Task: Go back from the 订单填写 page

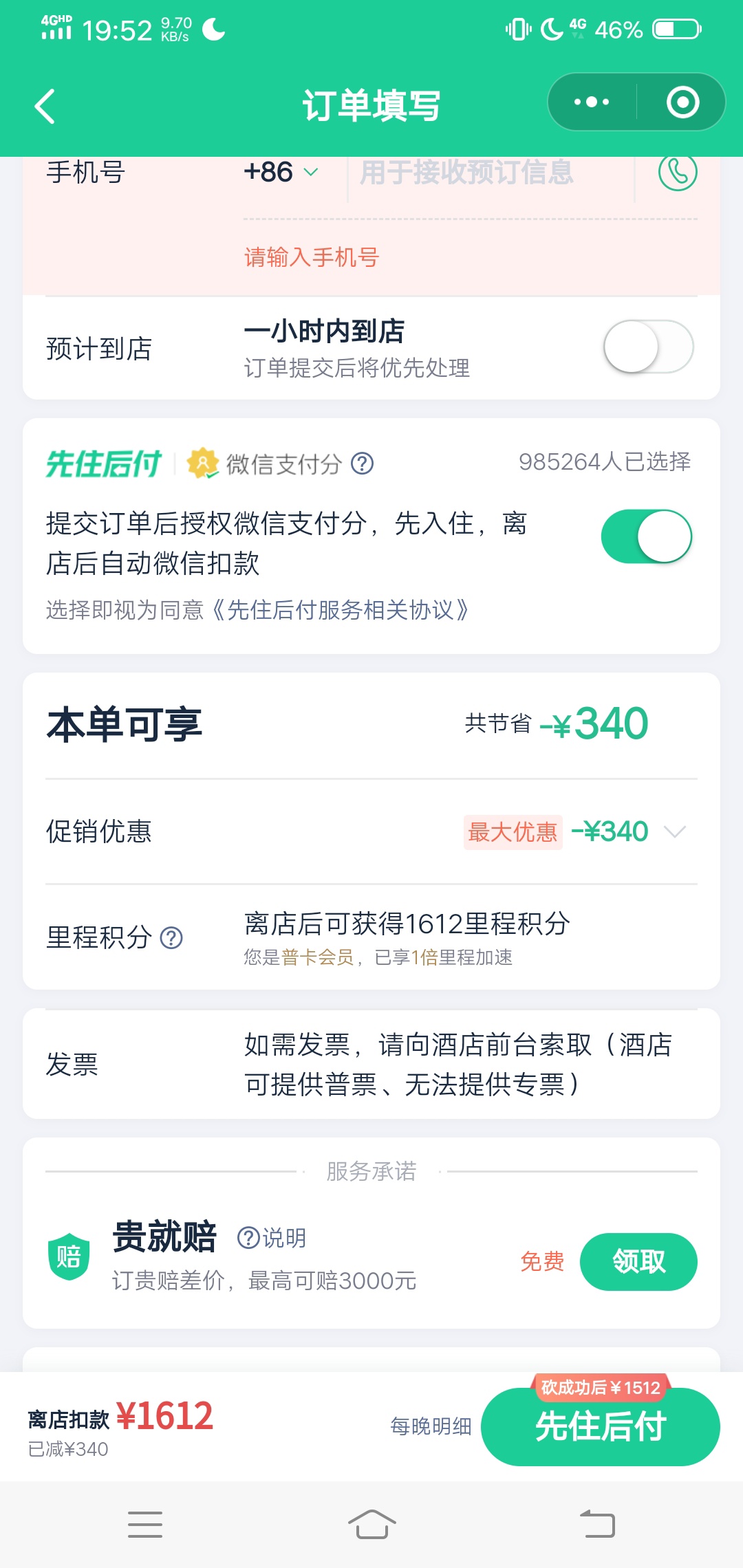Action: [x=45, y=106]
